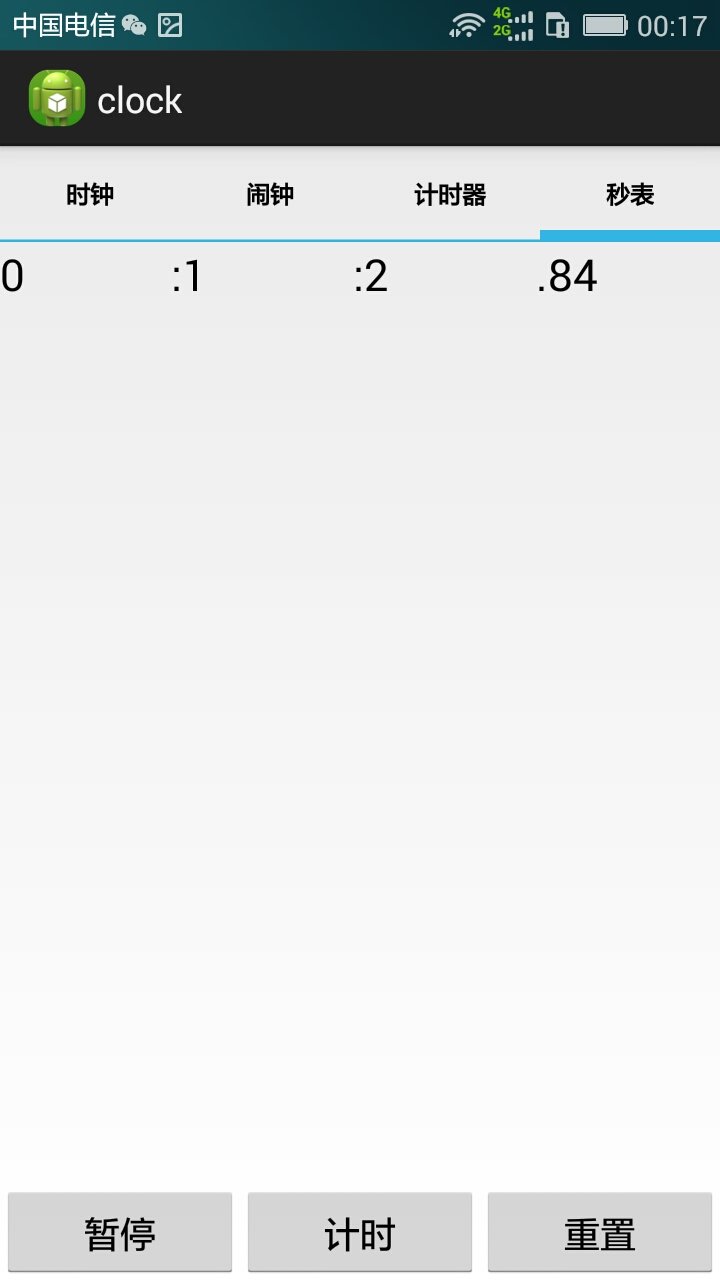Tap the 秒表 tab
Screen dimensions: 720x1280
[x=630, y=194]
